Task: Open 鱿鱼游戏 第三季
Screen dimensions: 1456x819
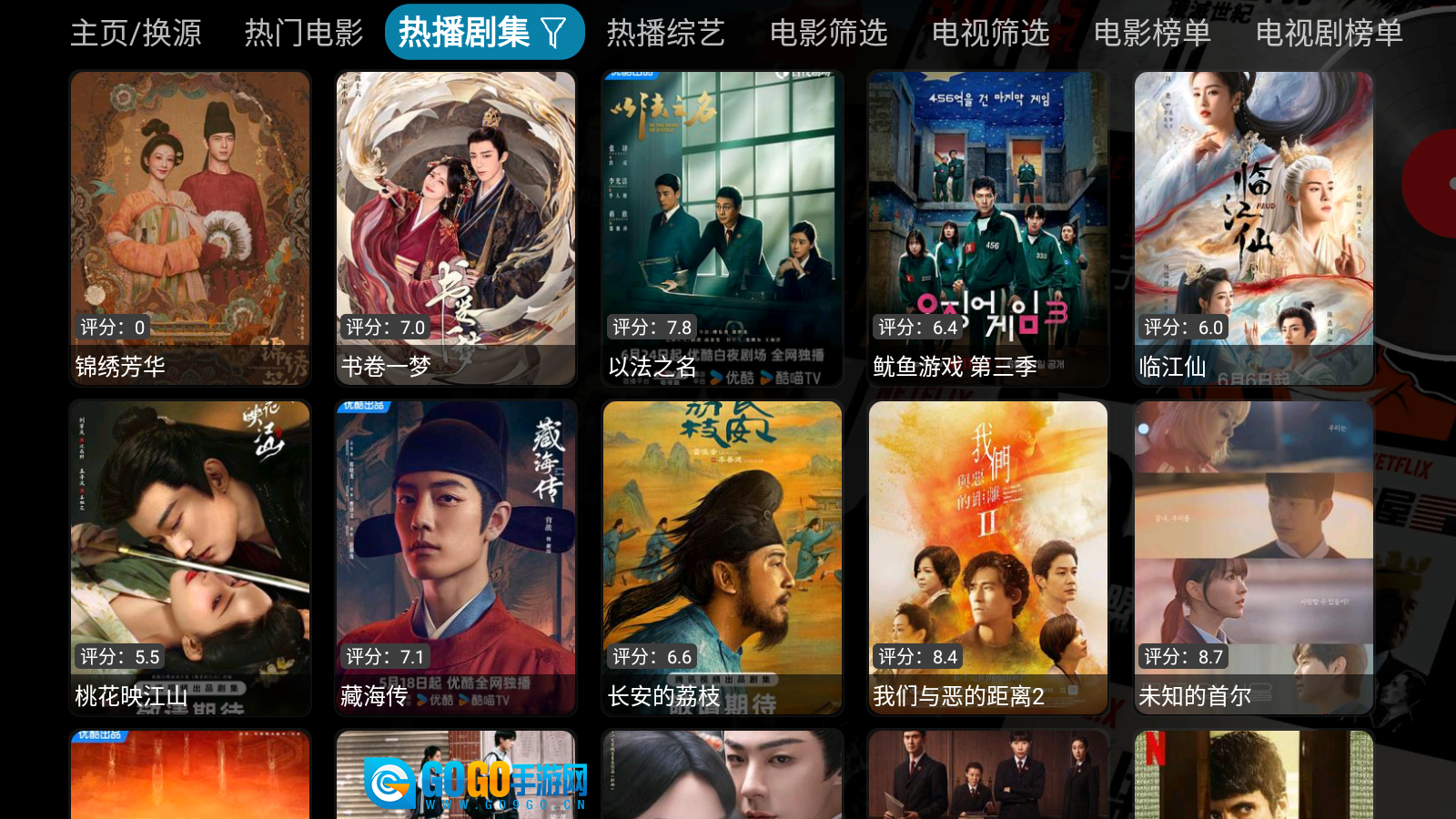Action: 987,227
